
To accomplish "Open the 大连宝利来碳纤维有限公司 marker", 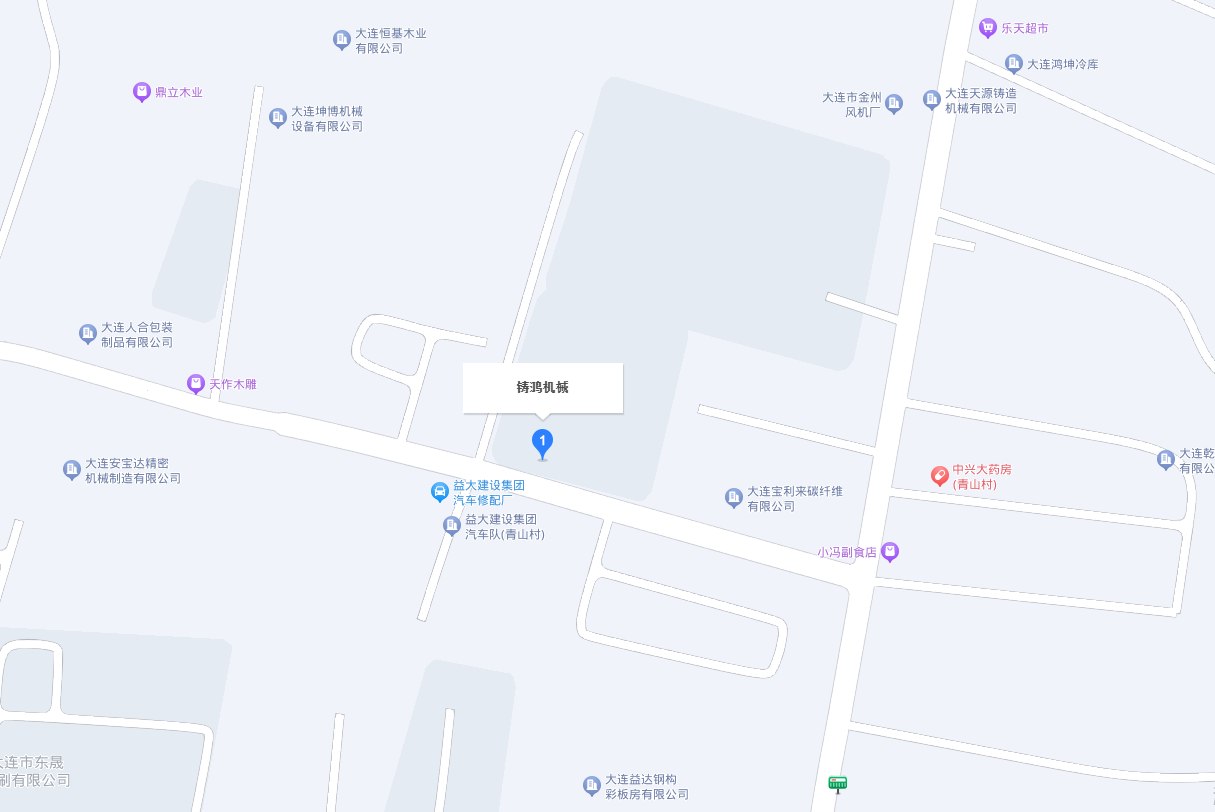I will click(734, 497).
